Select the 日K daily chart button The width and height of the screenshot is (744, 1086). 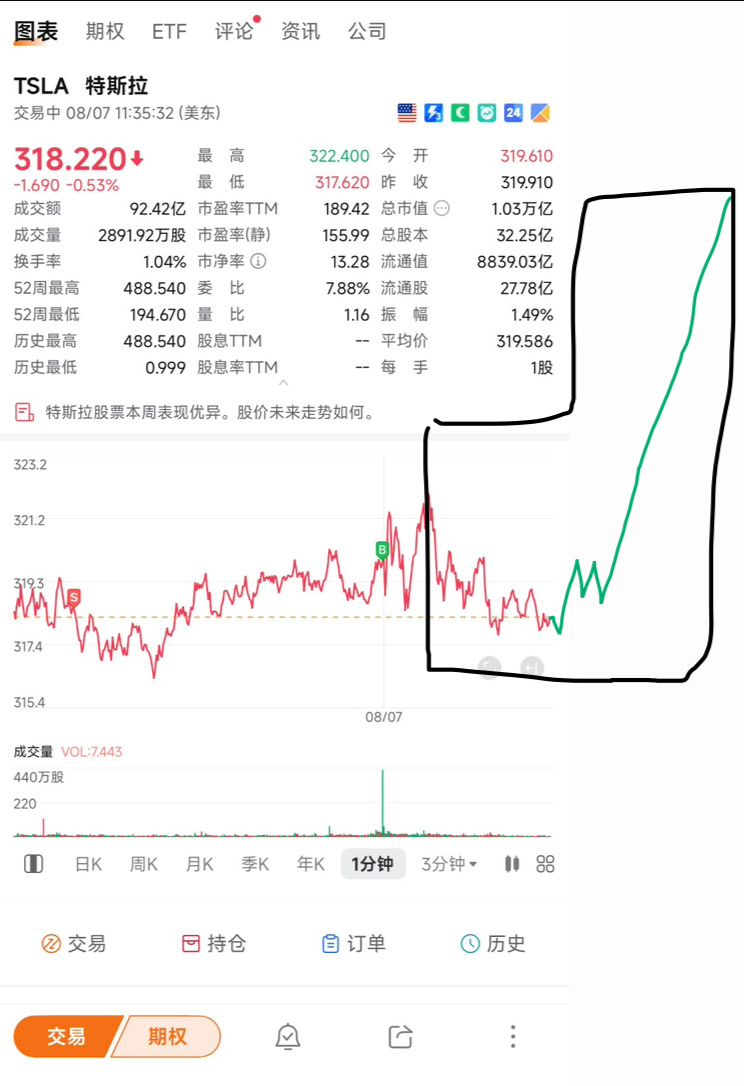(x=88, y=863)
